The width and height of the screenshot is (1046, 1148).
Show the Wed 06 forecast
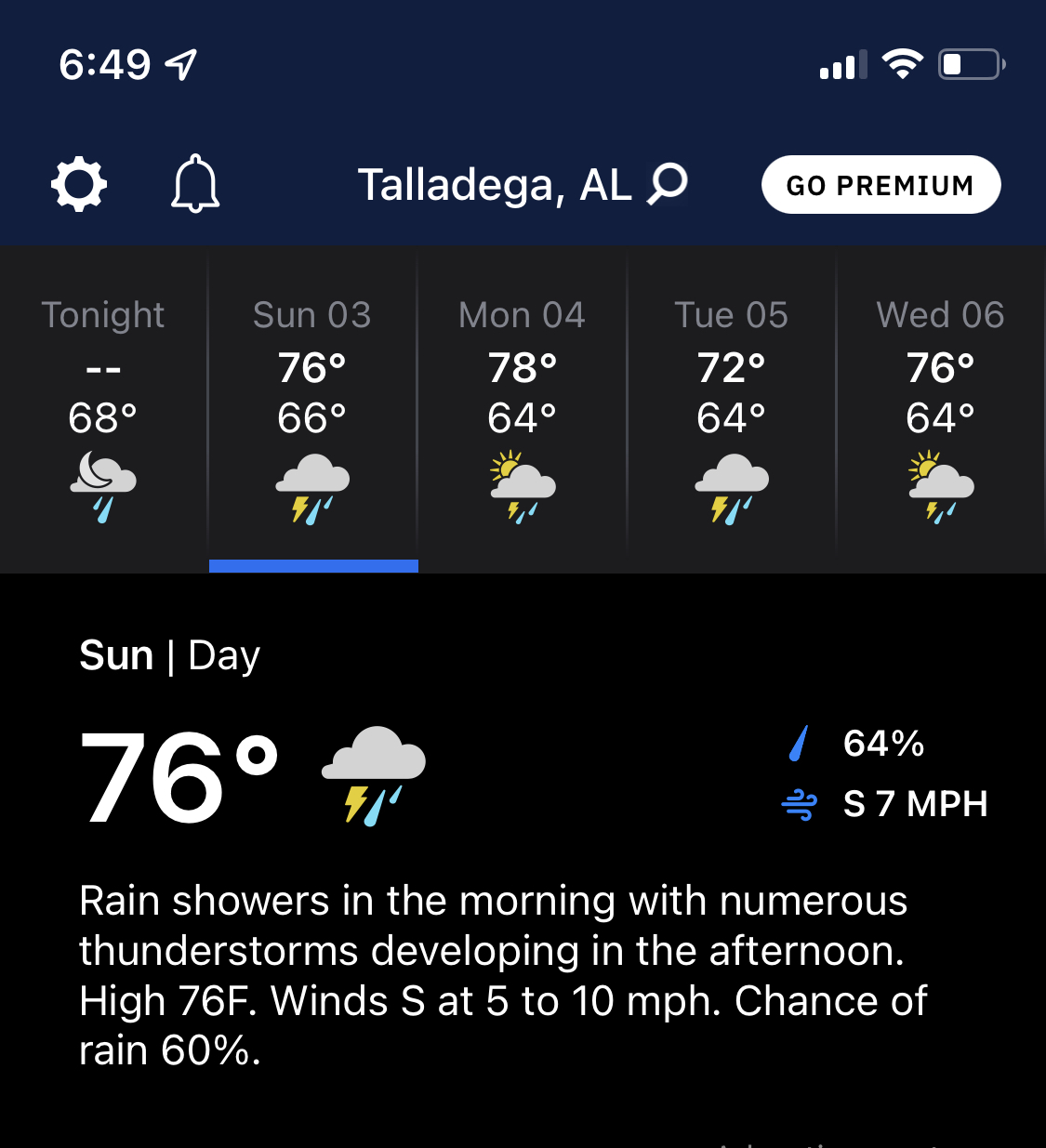click(x=940, y=409)
